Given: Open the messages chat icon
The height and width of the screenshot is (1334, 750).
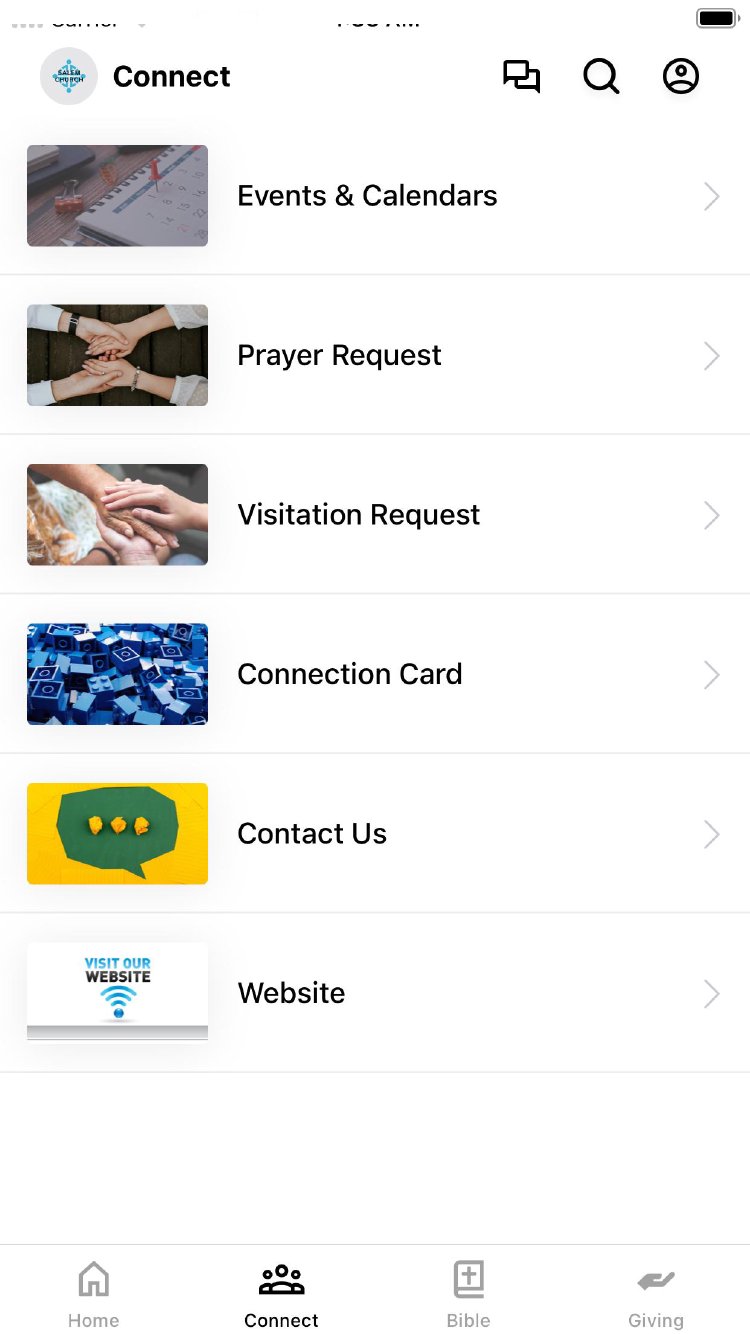Looking at the screenshot, I should (521, 77).
